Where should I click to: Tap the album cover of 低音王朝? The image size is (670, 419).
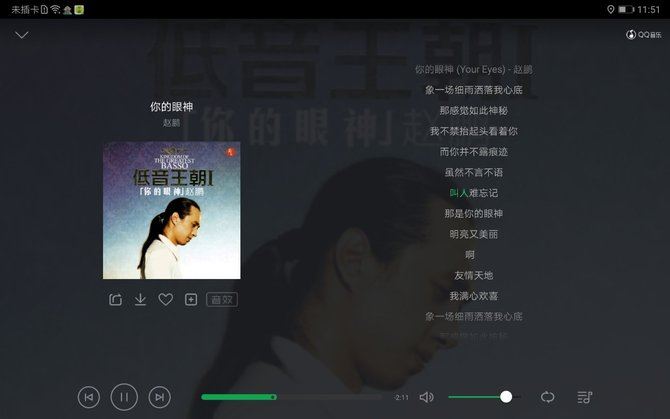click(172, 210)
